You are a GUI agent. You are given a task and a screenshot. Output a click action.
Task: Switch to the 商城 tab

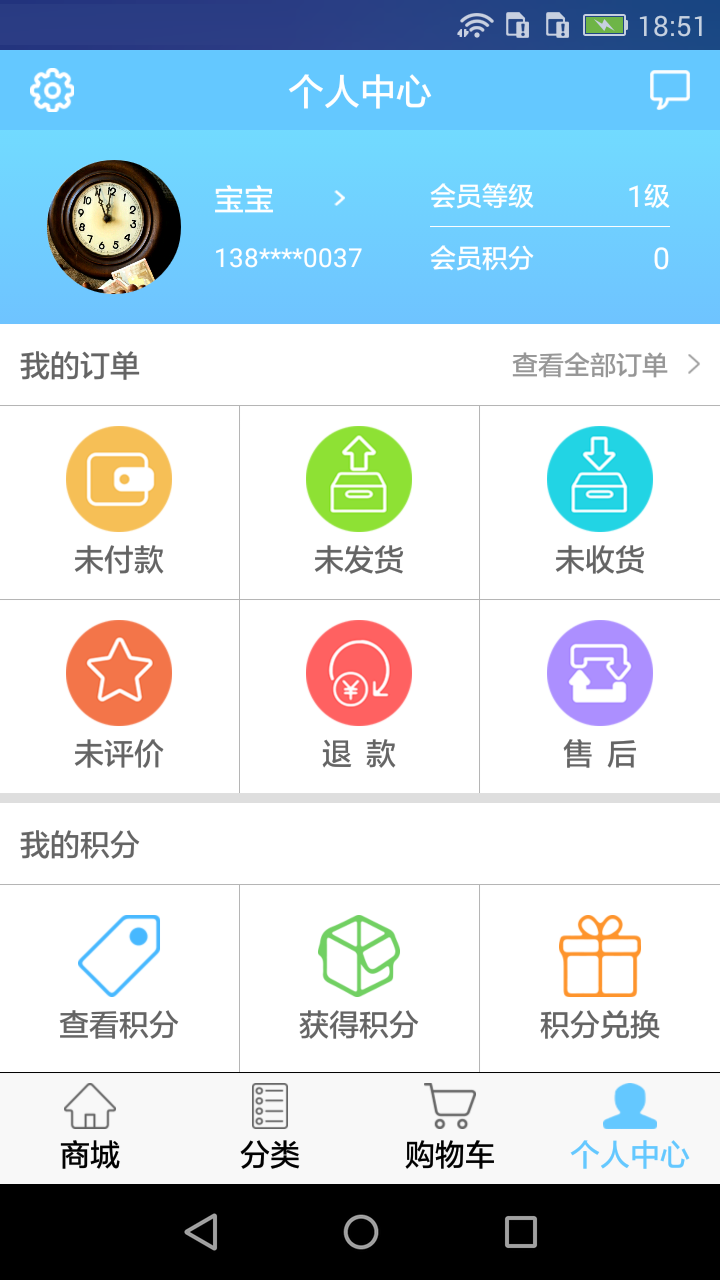(90, 1128)
